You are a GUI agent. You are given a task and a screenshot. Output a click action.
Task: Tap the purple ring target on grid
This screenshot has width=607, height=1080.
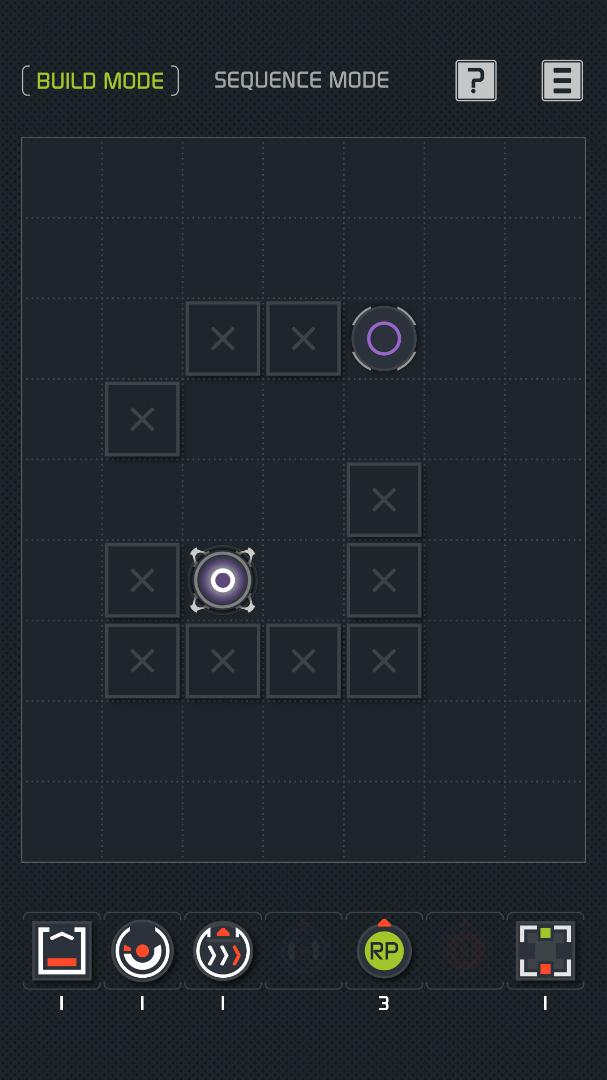click(384, 338)
